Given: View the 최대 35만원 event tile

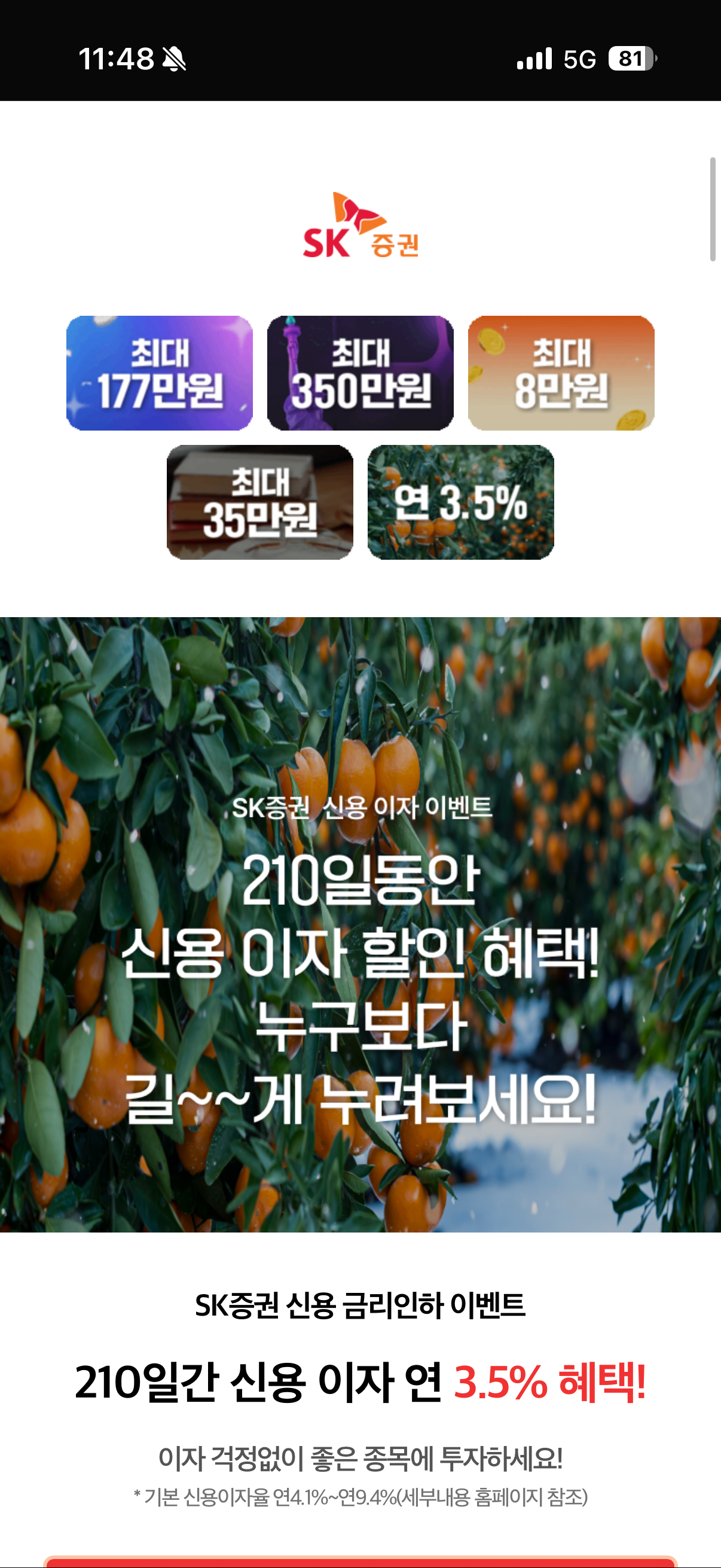Looking at the screenshot, I should (260, 502).
